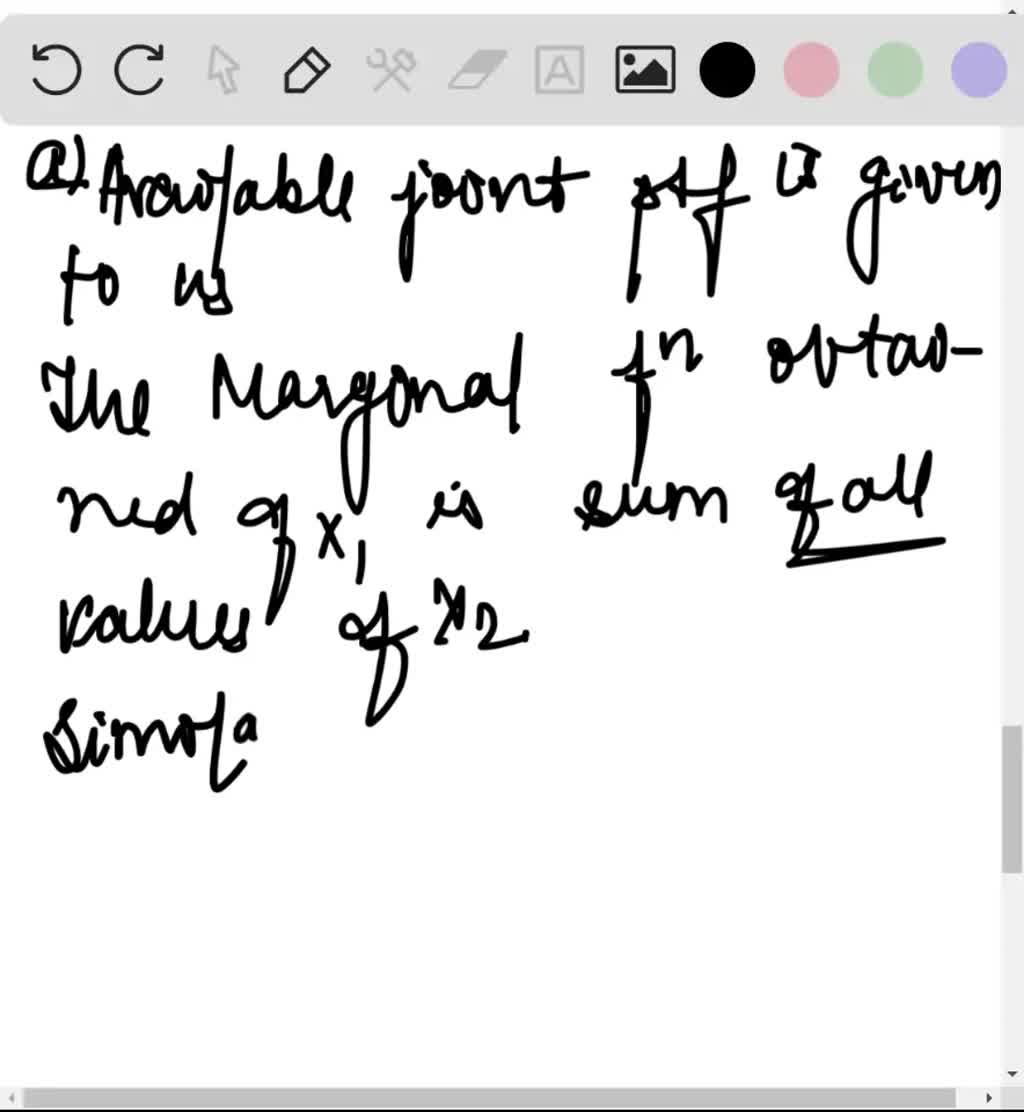Tap the horizontal scrollbar right arrow
The height and width of the screenshot is (1112, 1024).
(989, 1098)
